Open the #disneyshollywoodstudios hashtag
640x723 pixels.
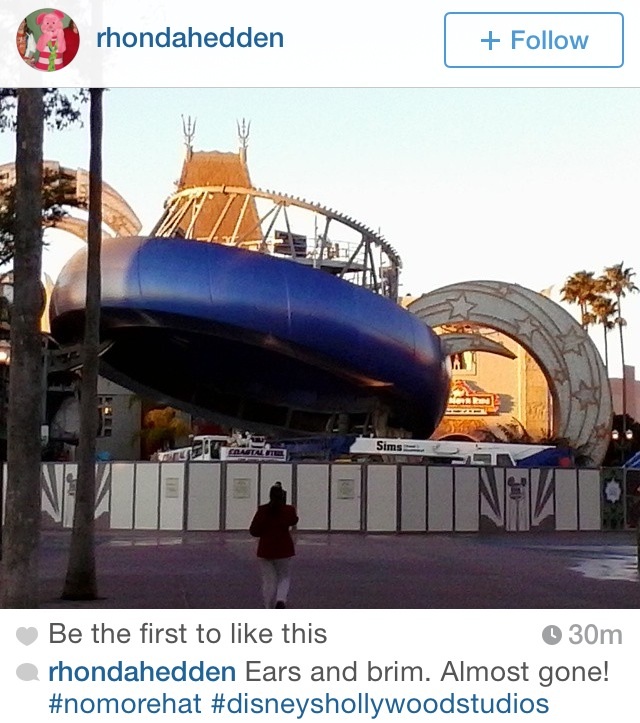point(380,702)
